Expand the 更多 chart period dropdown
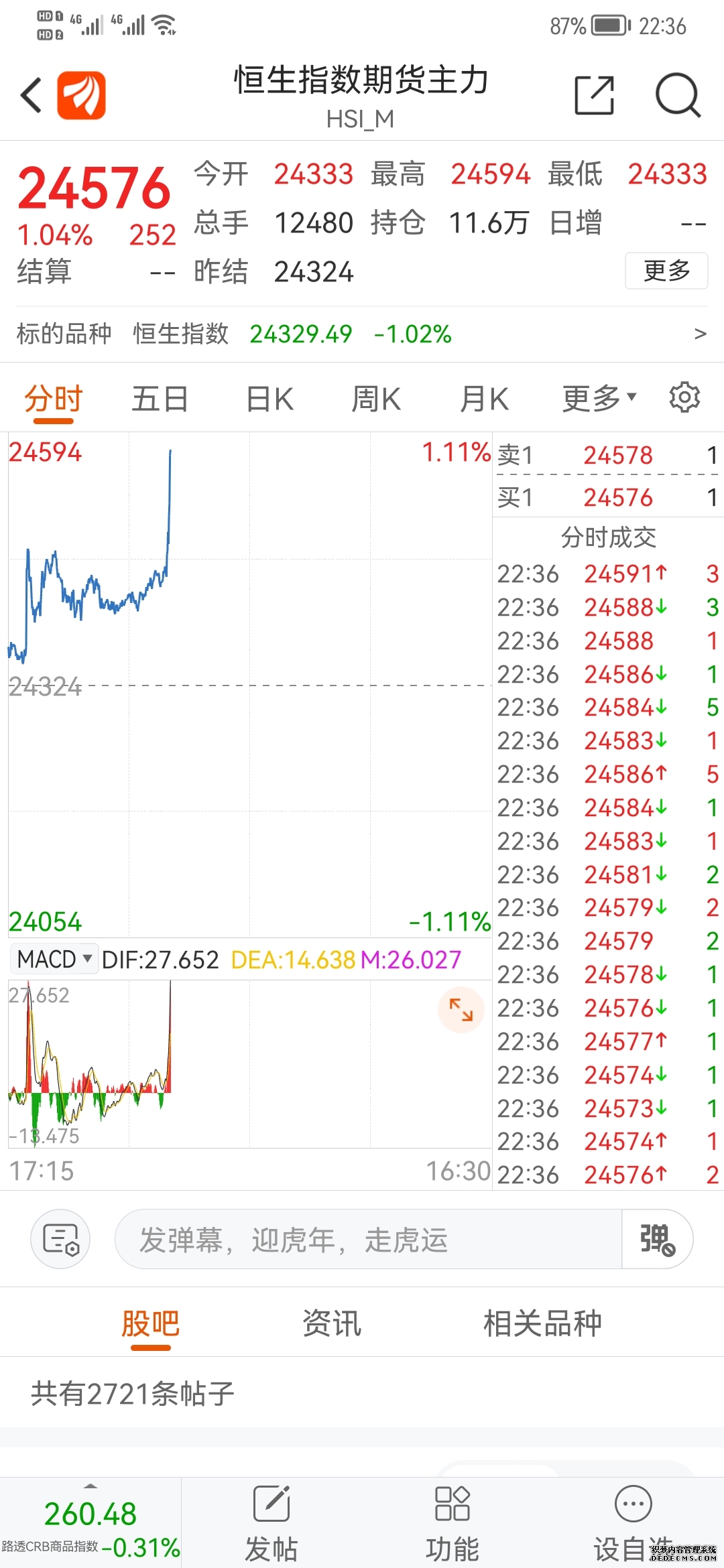 coord(598,399)
